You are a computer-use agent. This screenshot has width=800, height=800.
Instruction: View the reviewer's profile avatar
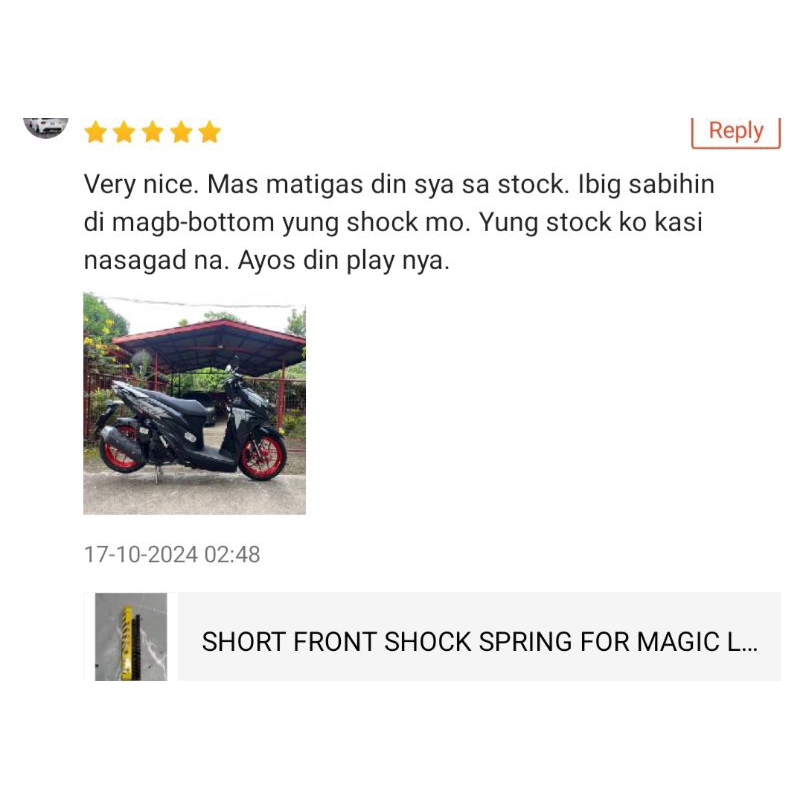[x=46, y=128]
